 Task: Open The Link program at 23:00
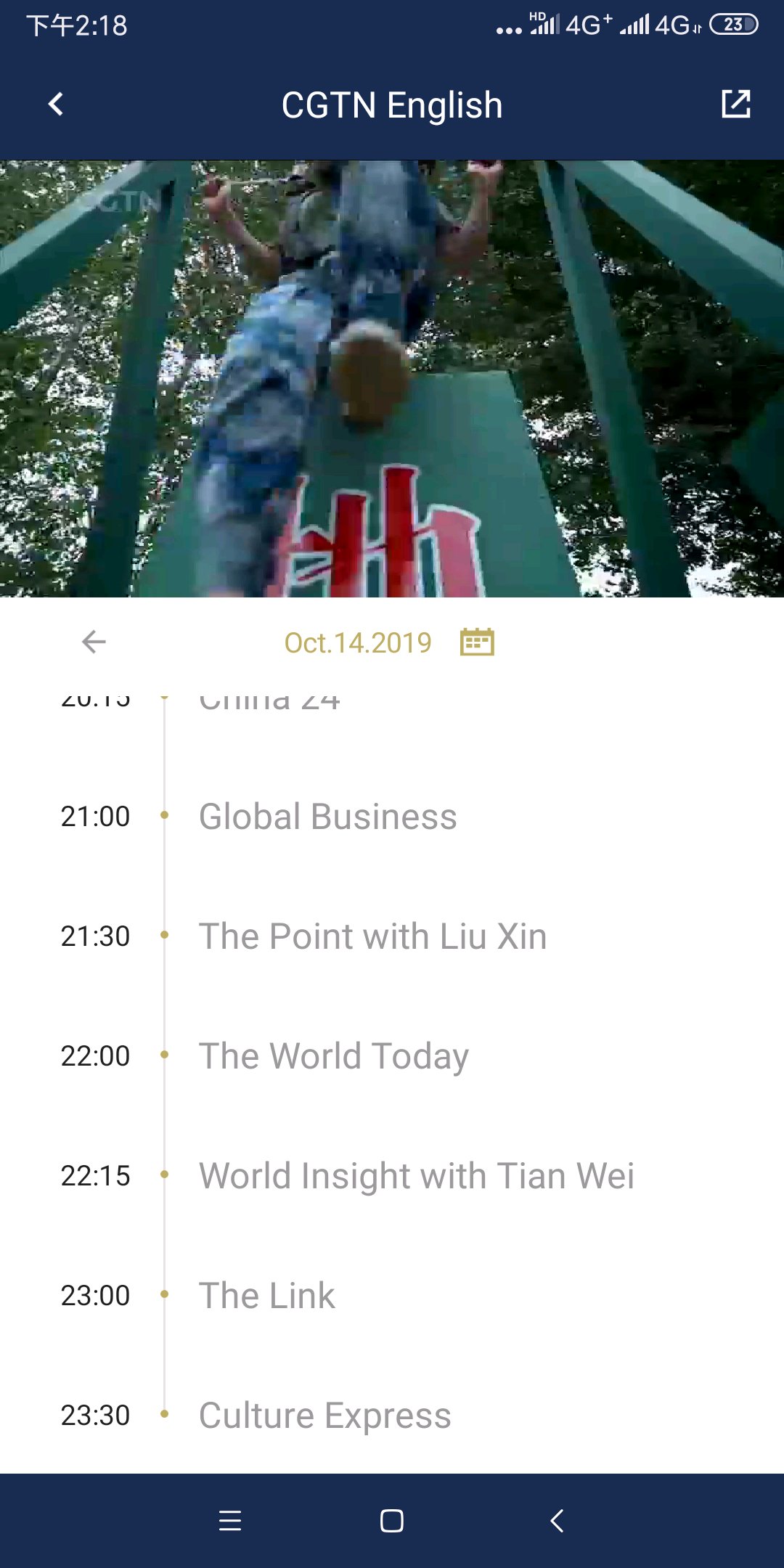pos(267,1296)
